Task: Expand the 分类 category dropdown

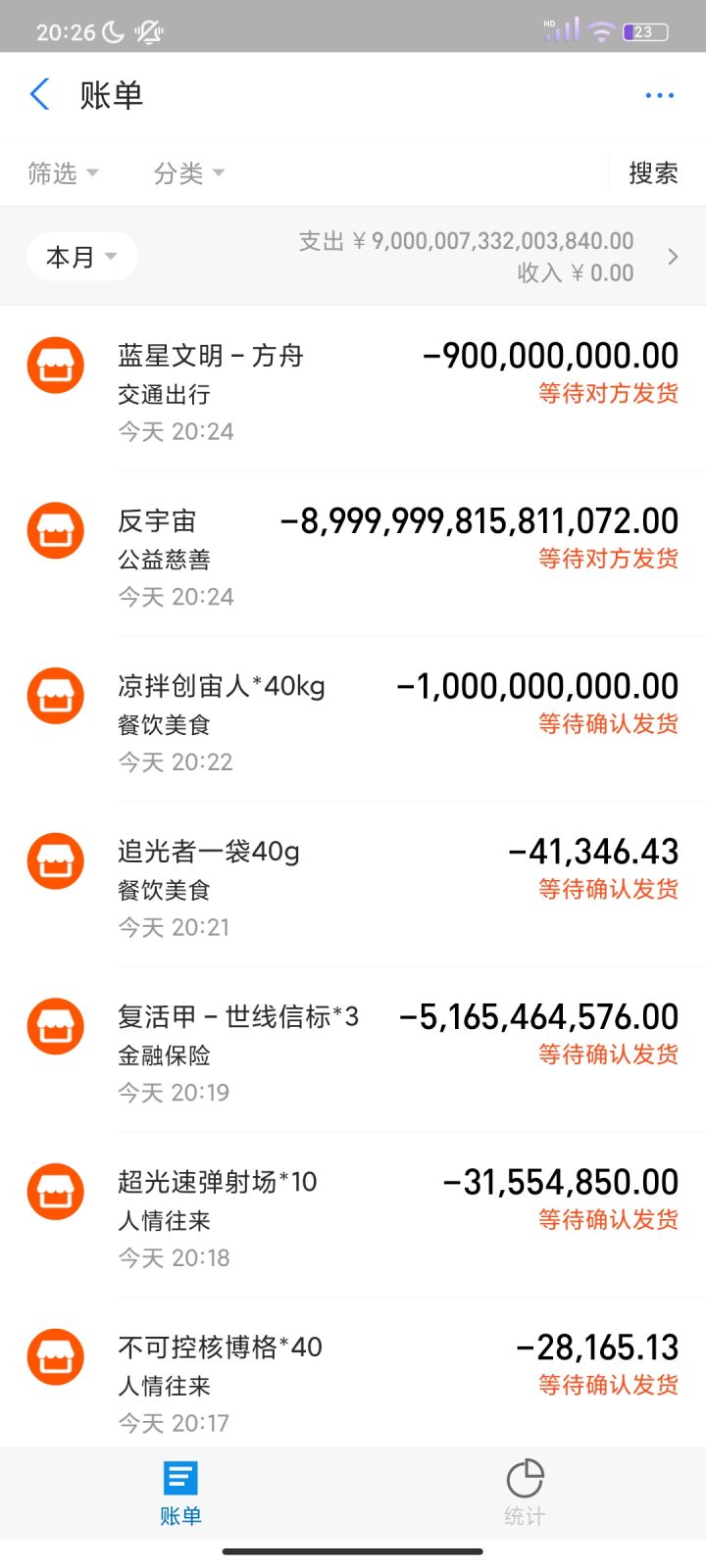Action: pos(188,173)
